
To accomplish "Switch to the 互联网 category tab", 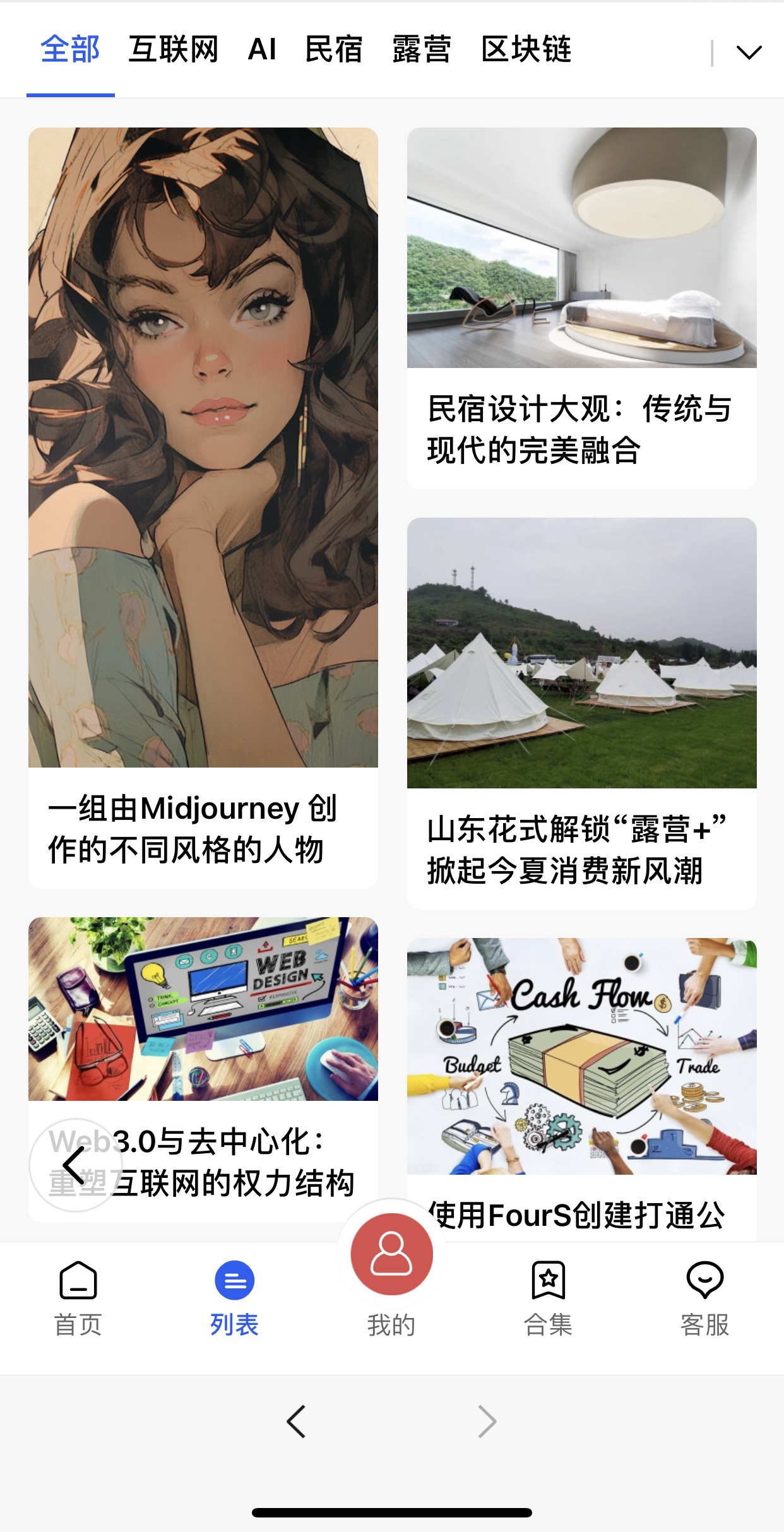I will [173, 49].
